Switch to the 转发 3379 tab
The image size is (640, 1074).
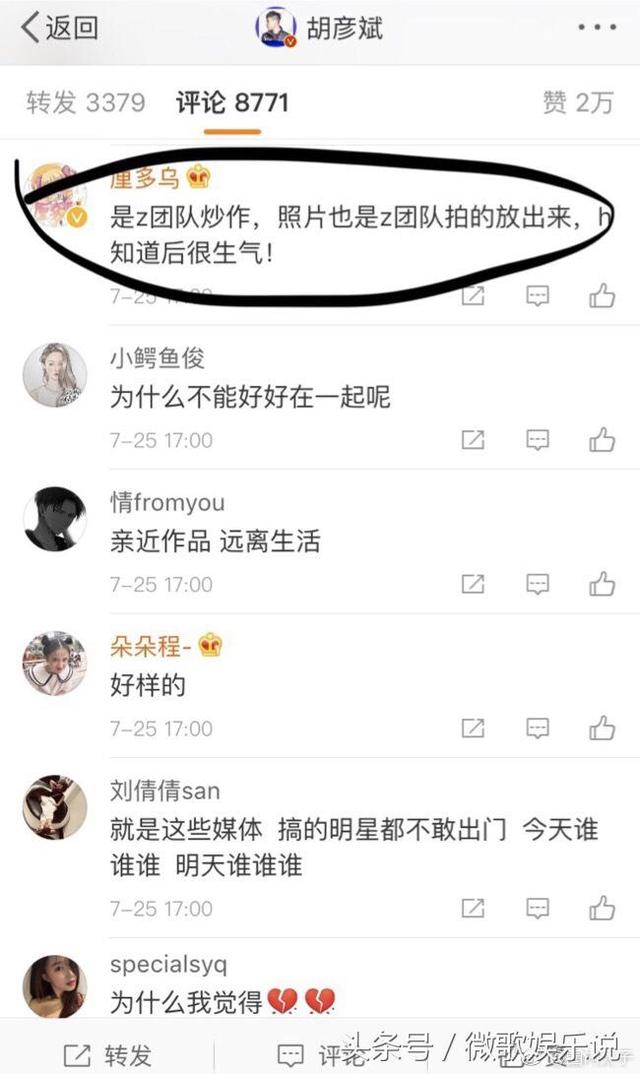[86, 103]
